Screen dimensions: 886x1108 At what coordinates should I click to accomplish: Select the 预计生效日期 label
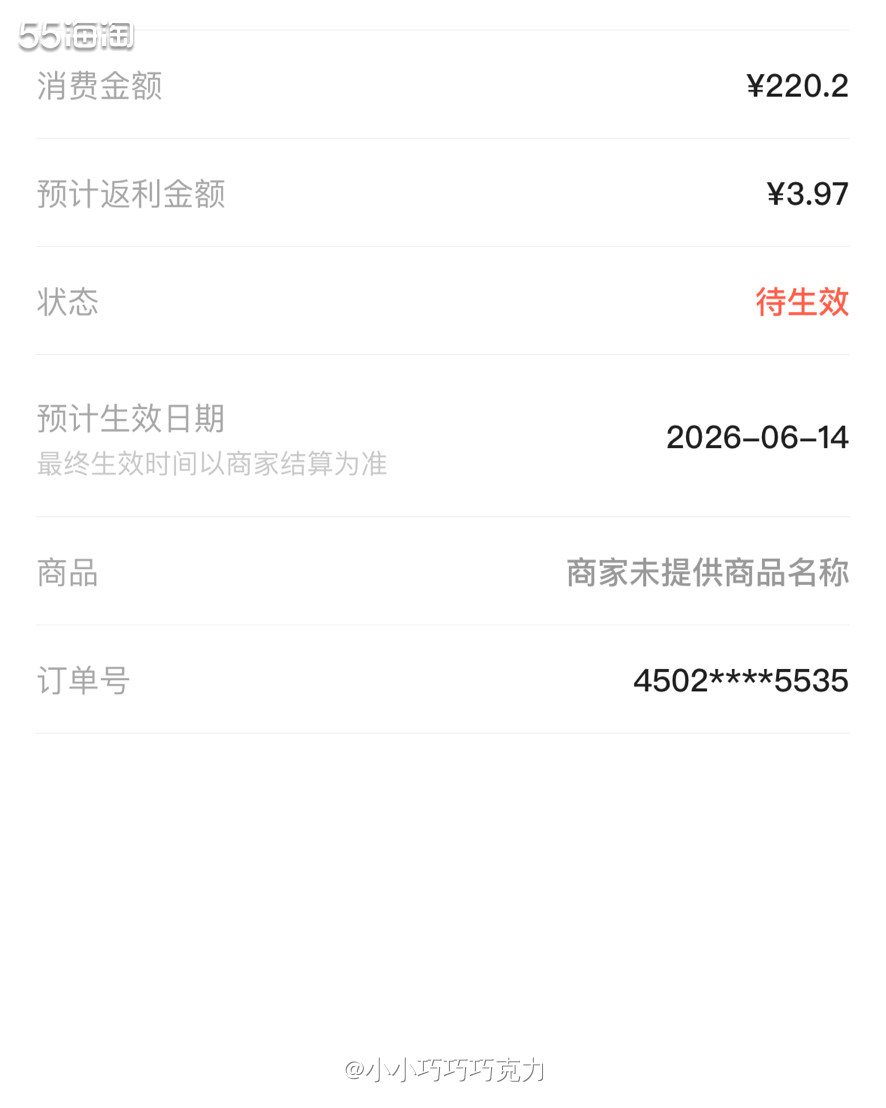pos(129,419)
